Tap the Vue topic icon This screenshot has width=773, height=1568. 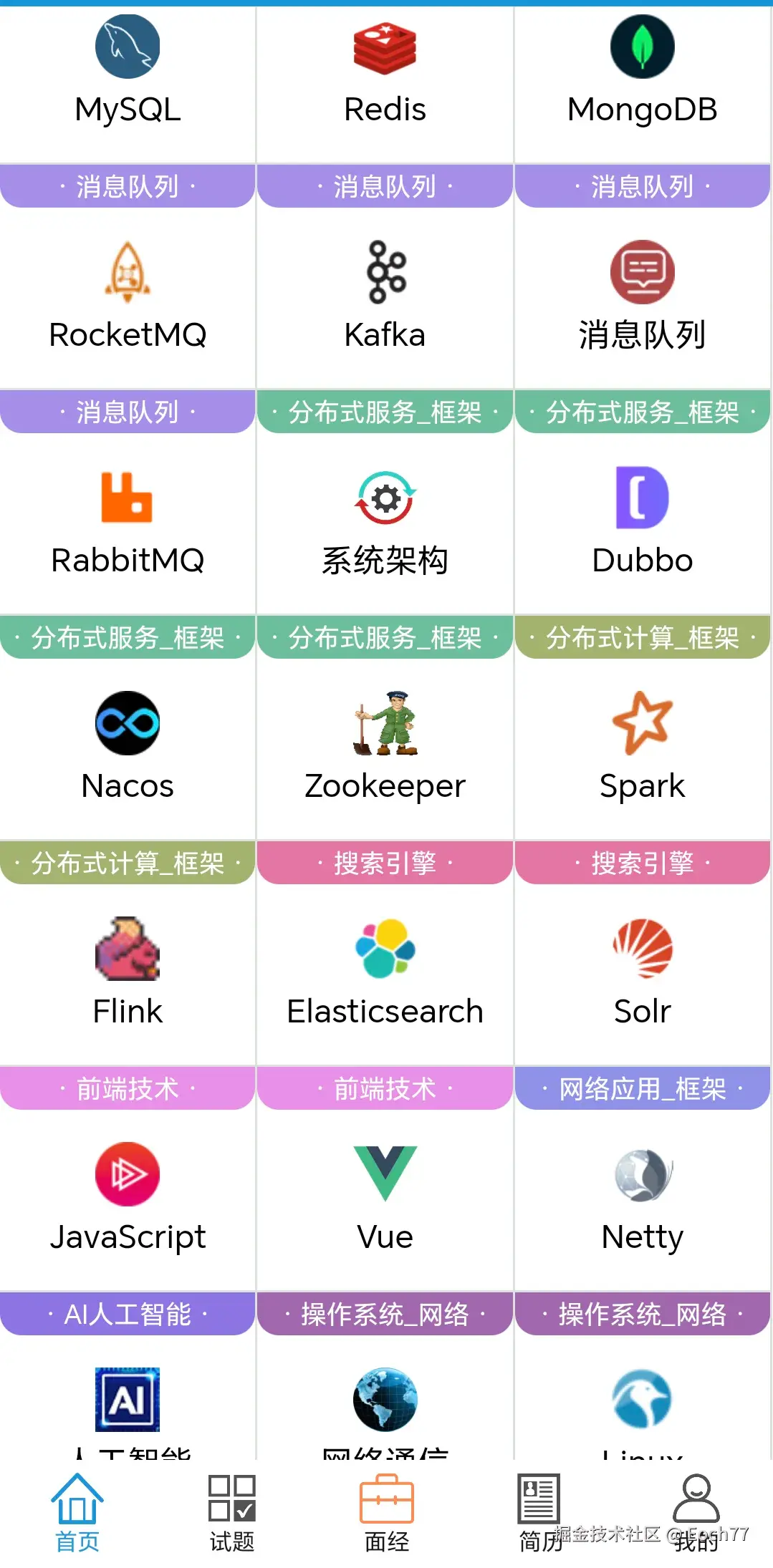[385, 1174]
